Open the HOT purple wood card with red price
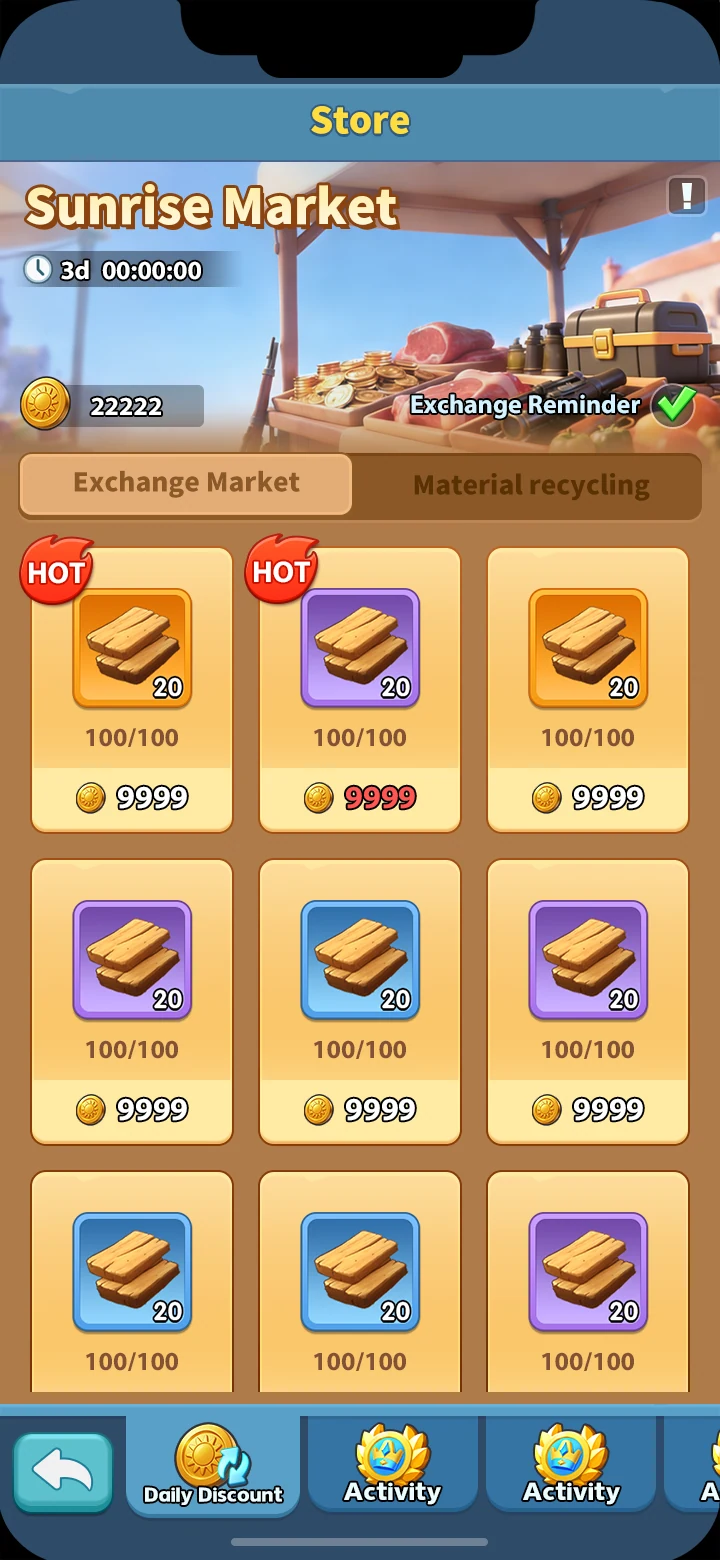This screenshot has height=1560, width=720. (x=360, y=690)
